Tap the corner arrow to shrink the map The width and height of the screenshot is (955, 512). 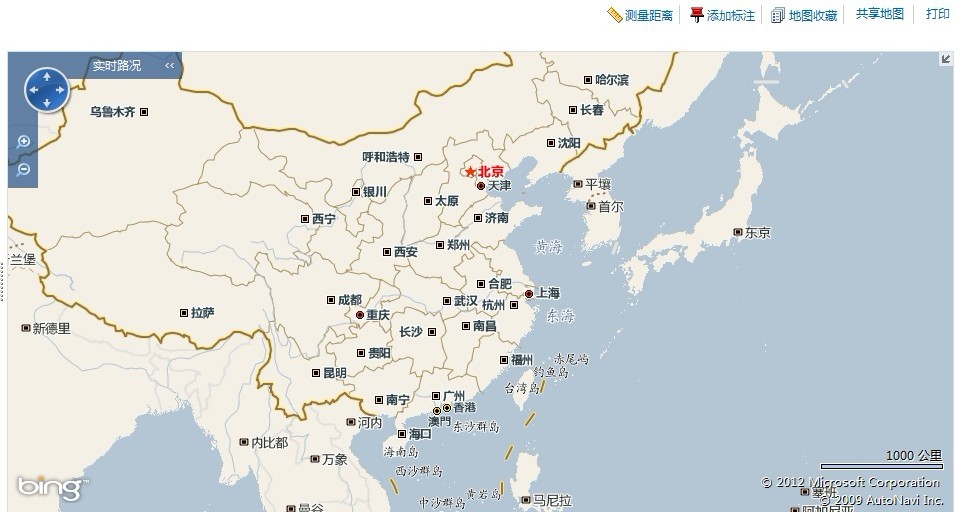[945, 60]
